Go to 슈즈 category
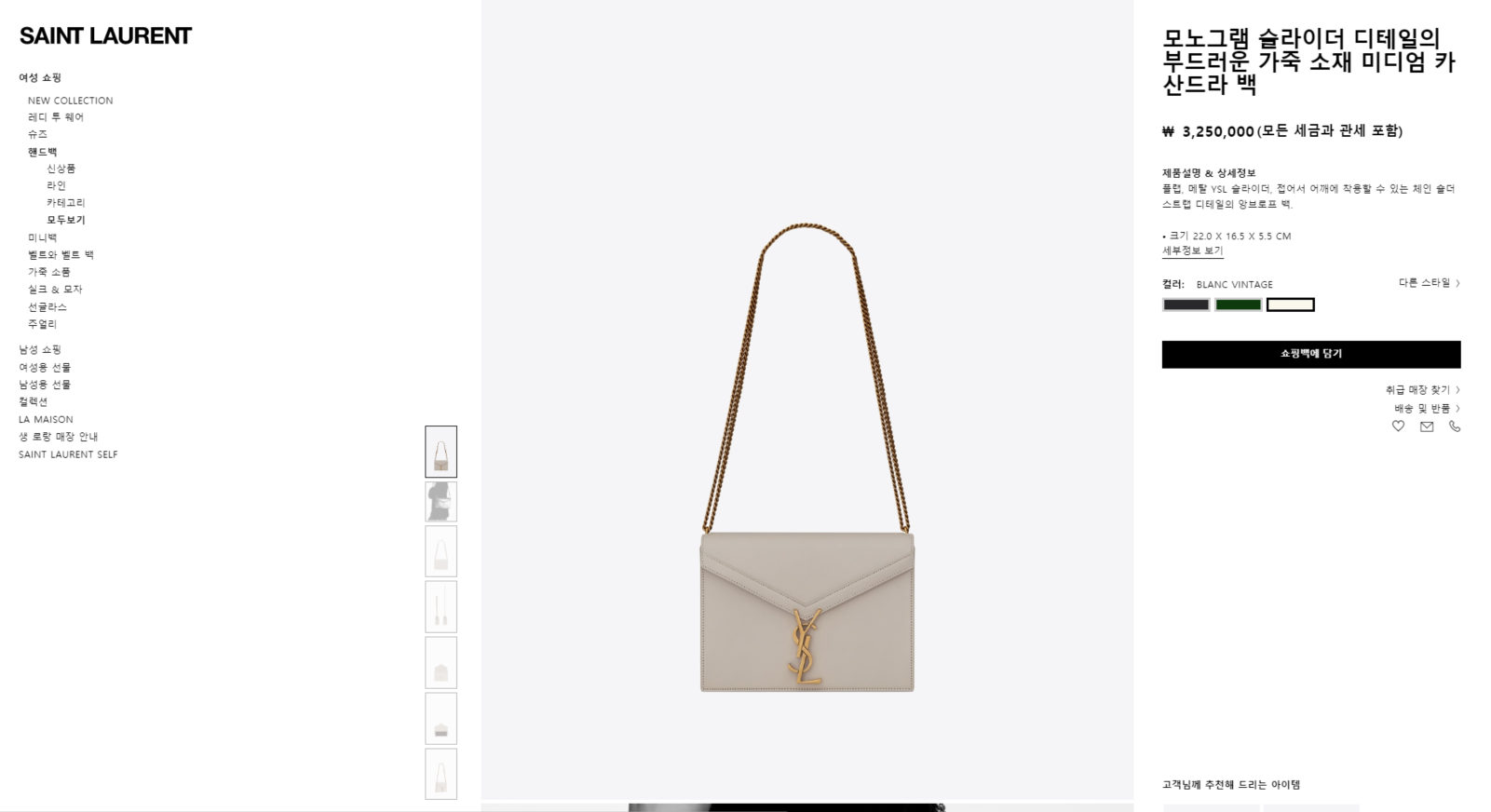This screenshot has width=1491, height=812. [x=37, y=134]
